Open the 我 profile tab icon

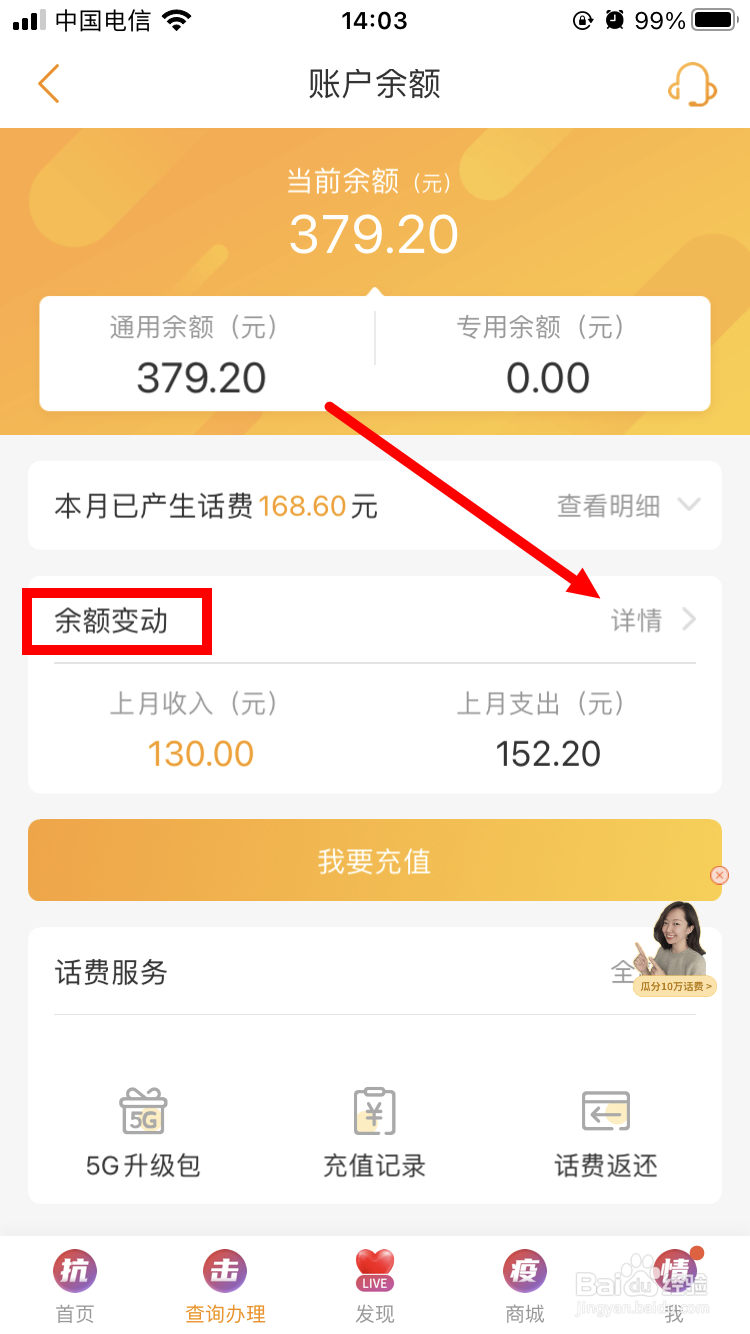pyautogui.click(x=674, y=1270)
